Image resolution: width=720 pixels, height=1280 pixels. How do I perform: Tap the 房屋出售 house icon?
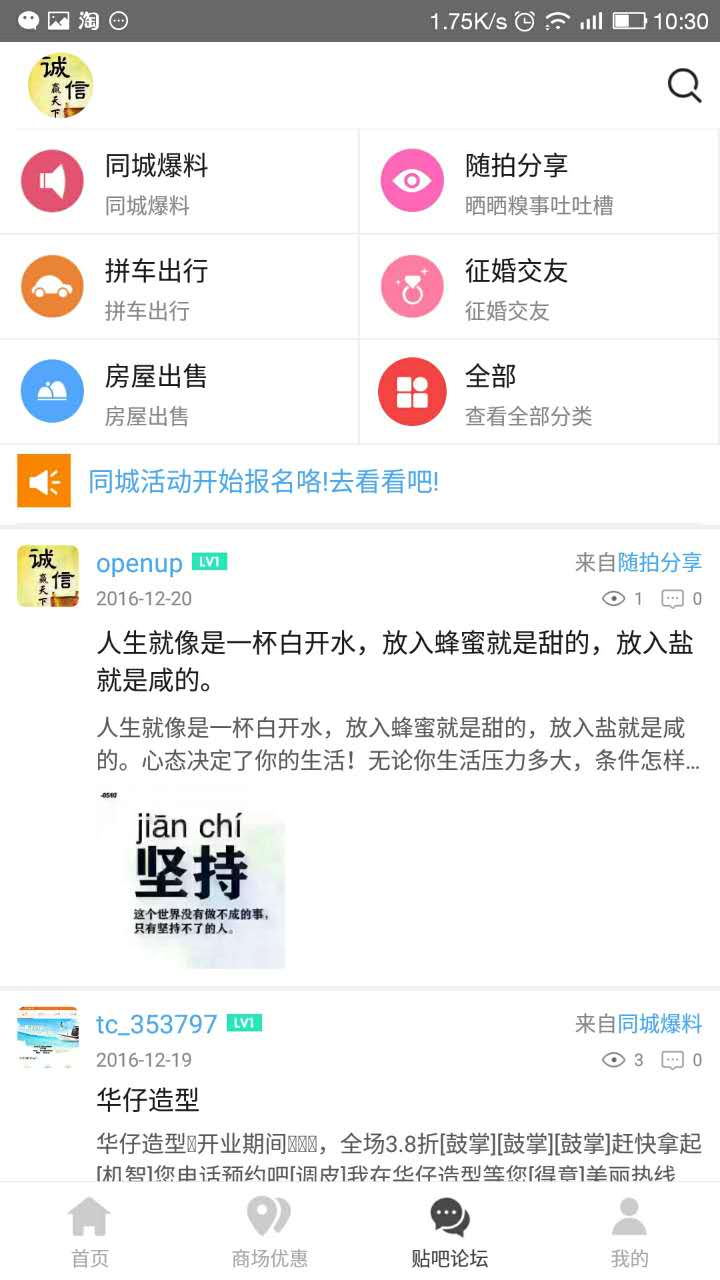click(x=51, y=391)
